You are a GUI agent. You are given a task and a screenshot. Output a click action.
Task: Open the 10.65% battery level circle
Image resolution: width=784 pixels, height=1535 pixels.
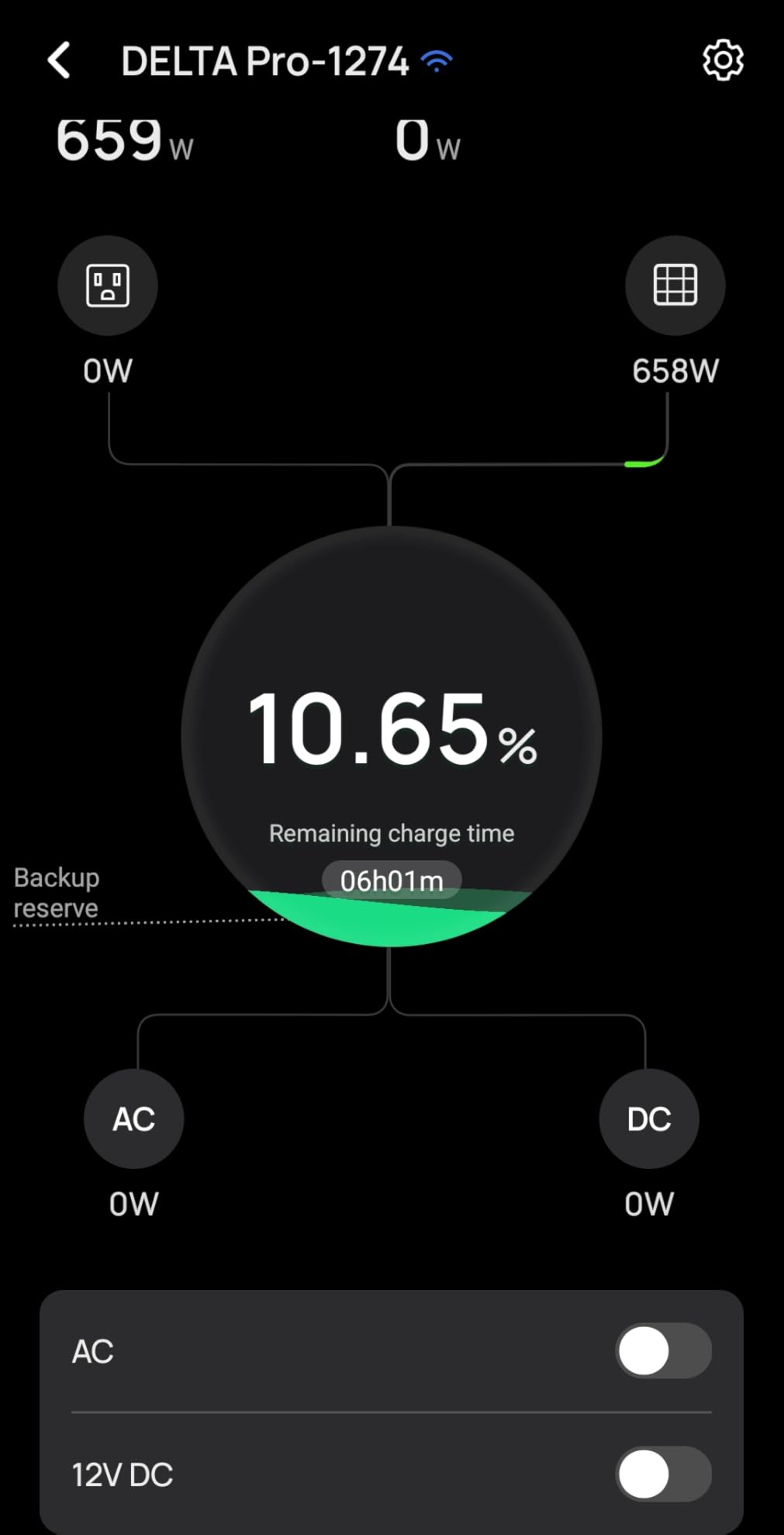coord(392,735)
